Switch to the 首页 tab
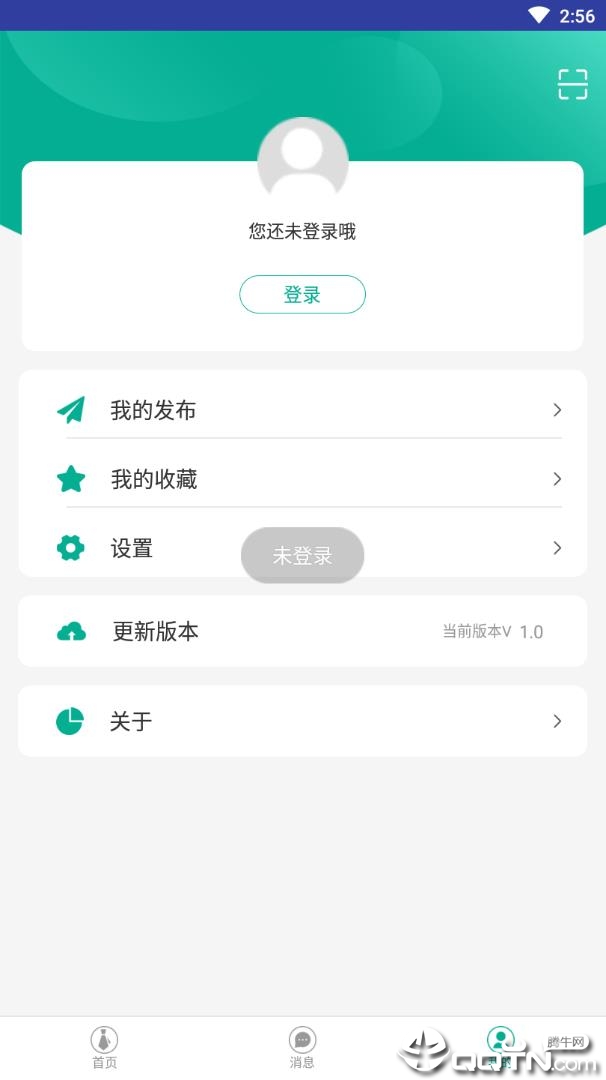The image size is (606, 1080). tap(104, 1047)
